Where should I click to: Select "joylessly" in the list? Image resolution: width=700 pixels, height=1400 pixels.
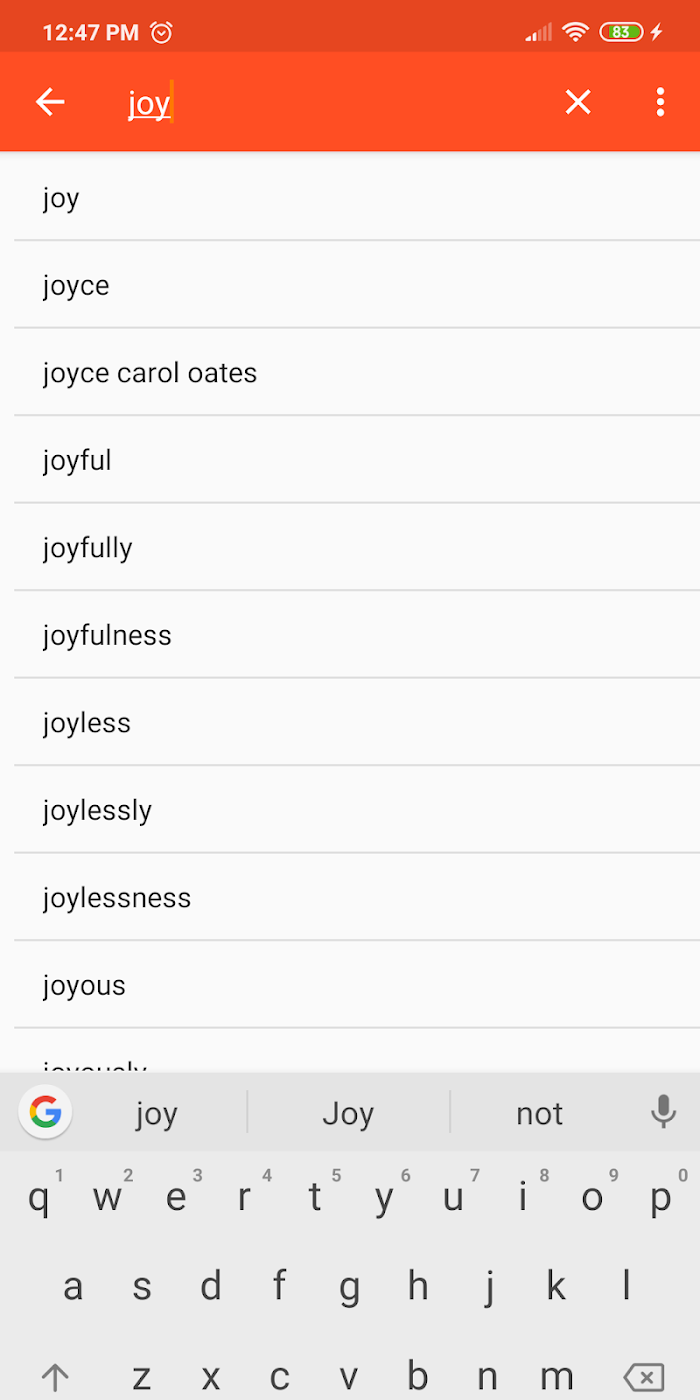(x=357, y=810)
